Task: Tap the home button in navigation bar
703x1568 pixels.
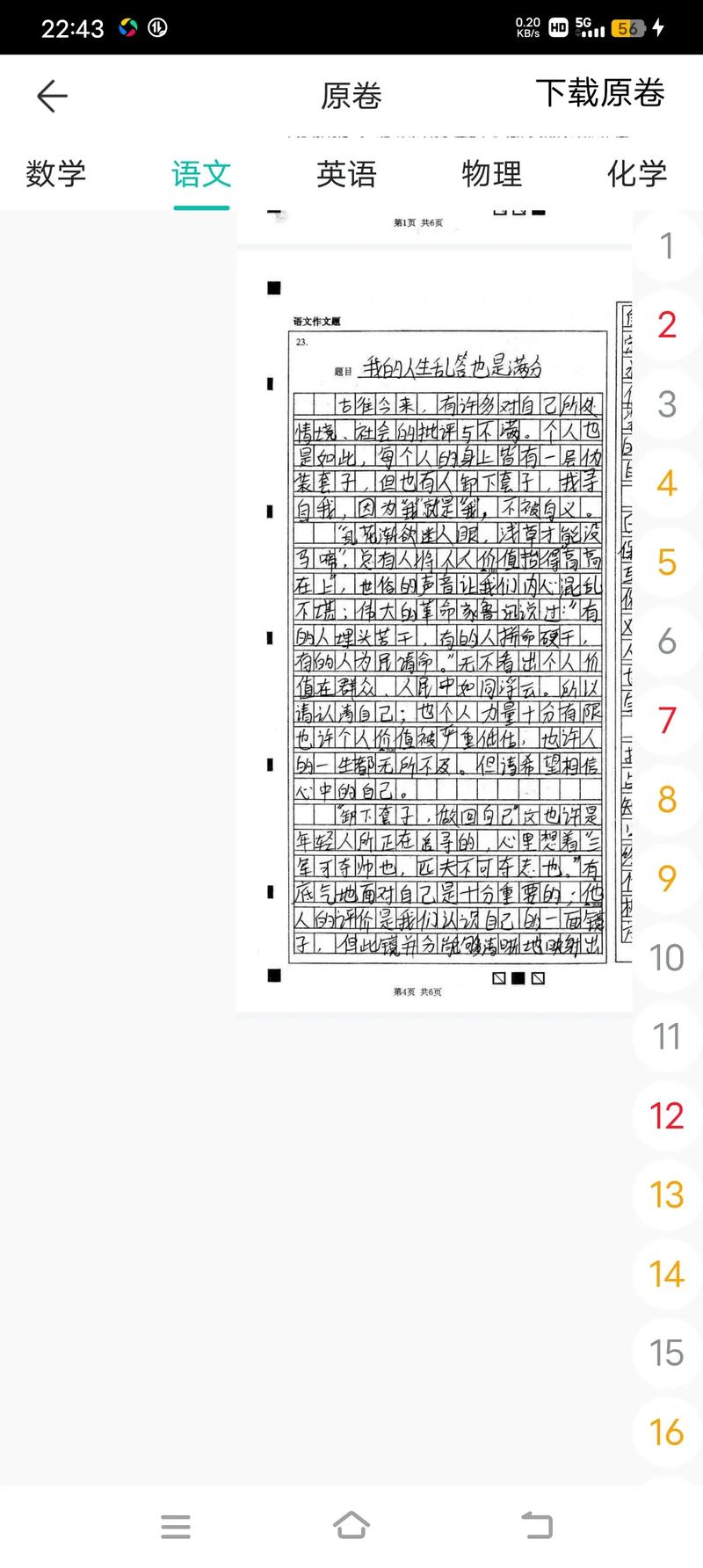Action: click(x=351, y=1525)
